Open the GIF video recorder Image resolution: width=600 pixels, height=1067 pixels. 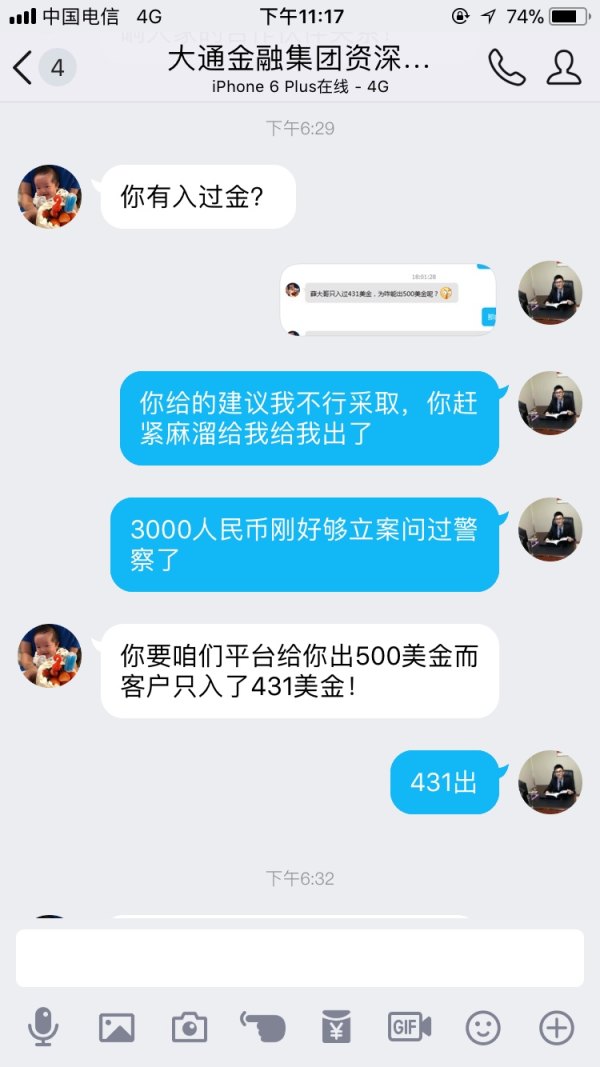pyautogui.click(x=409, y=1027)
